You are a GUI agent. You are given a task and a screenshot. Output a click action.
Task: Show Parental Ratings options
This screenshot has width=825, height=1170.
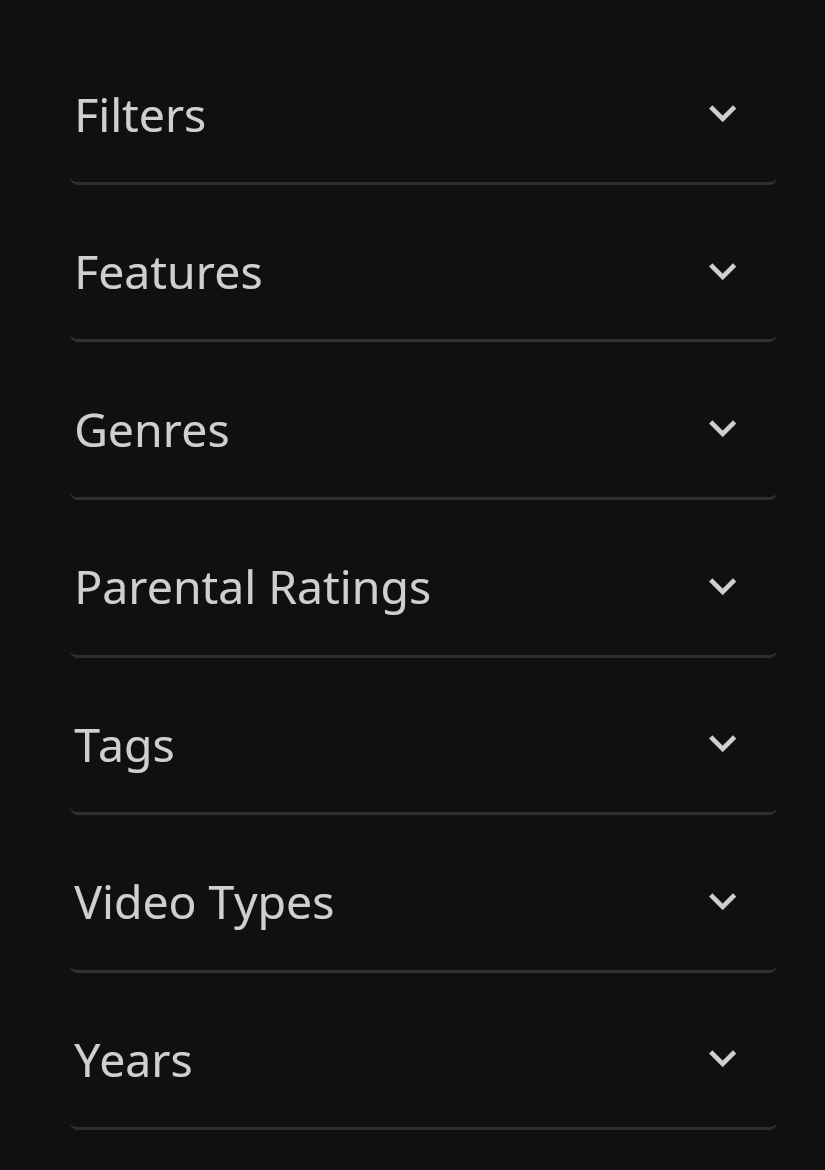(x=722, y=586)
